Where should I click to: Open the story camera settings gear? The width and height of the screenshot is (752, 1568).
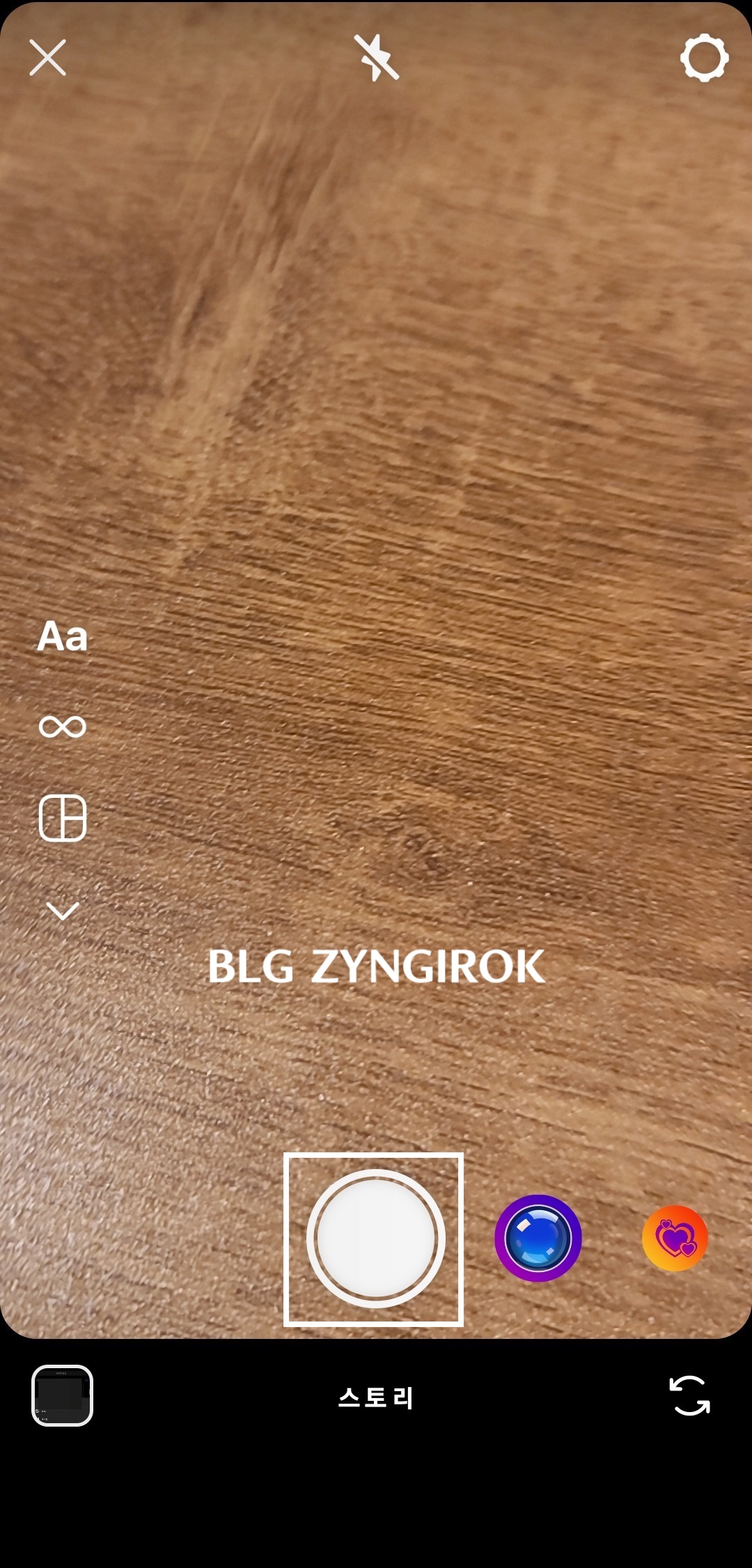(705, 59)
